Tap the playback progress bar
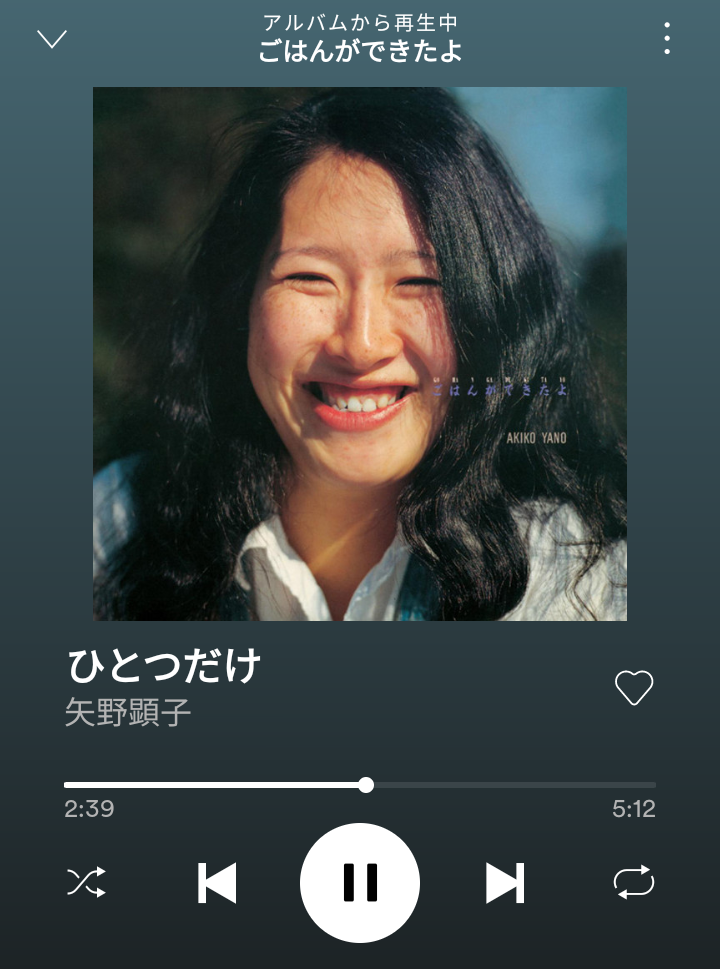Viewport: 720px width, 969px height. pos(360,785)
